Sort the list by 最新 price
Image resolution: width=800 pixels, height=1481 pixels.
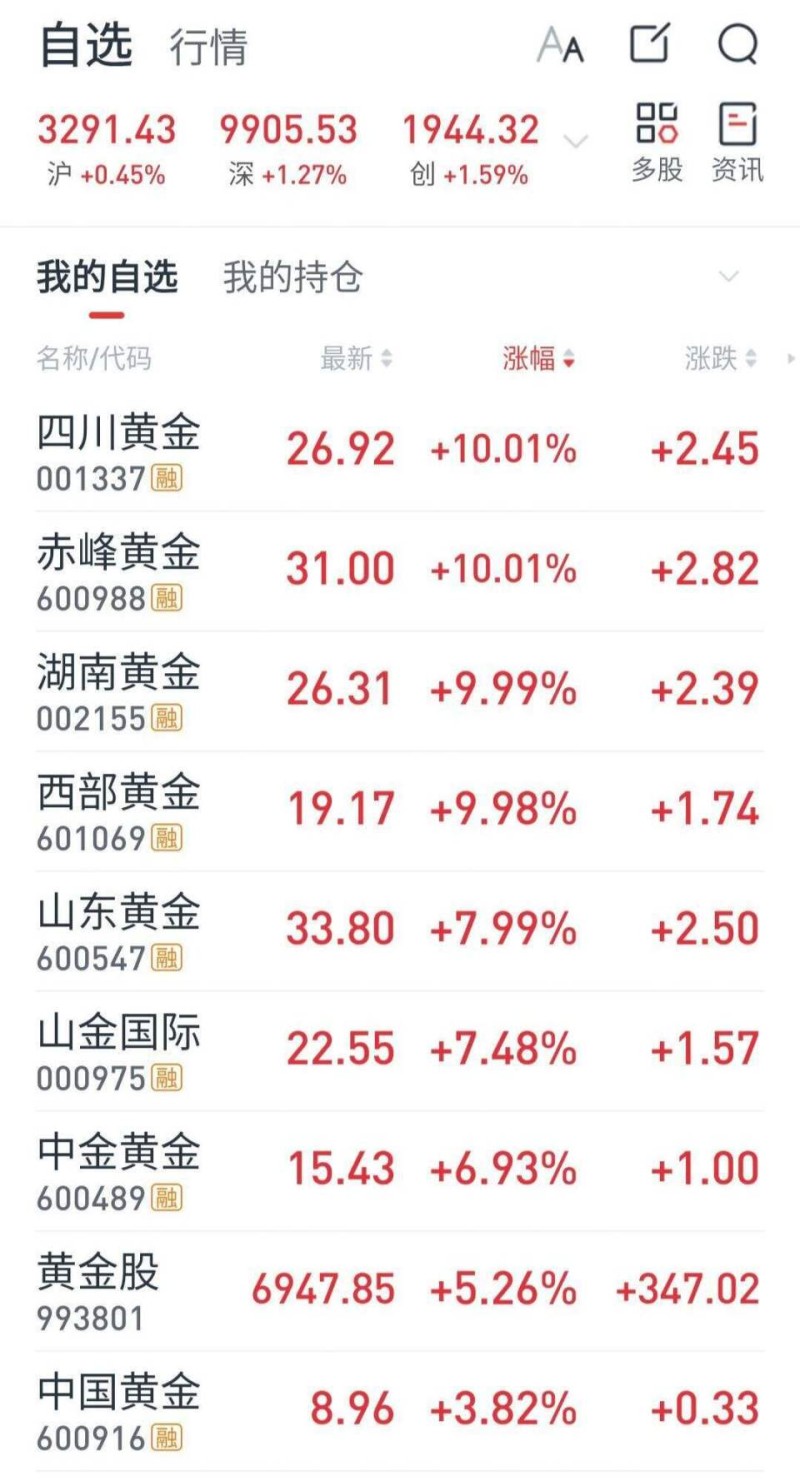(356, 359)
